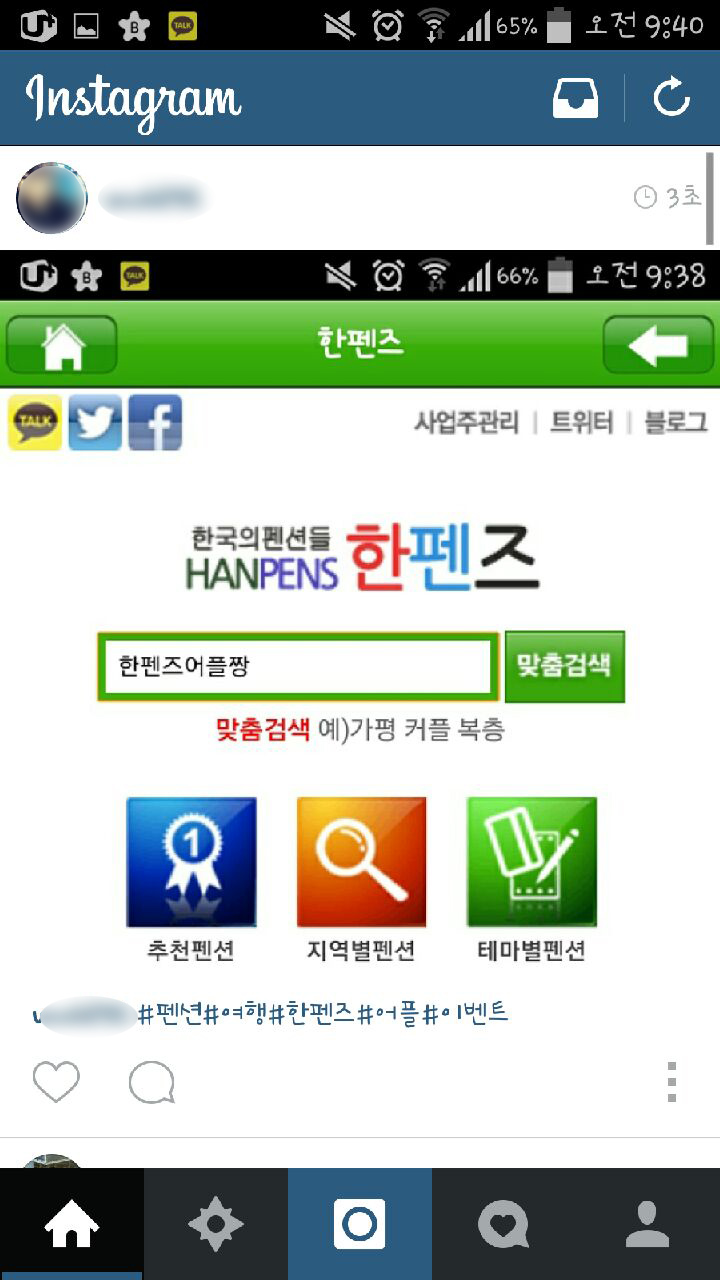Like the Hanpens screenshot post

tap(56, 1082)
